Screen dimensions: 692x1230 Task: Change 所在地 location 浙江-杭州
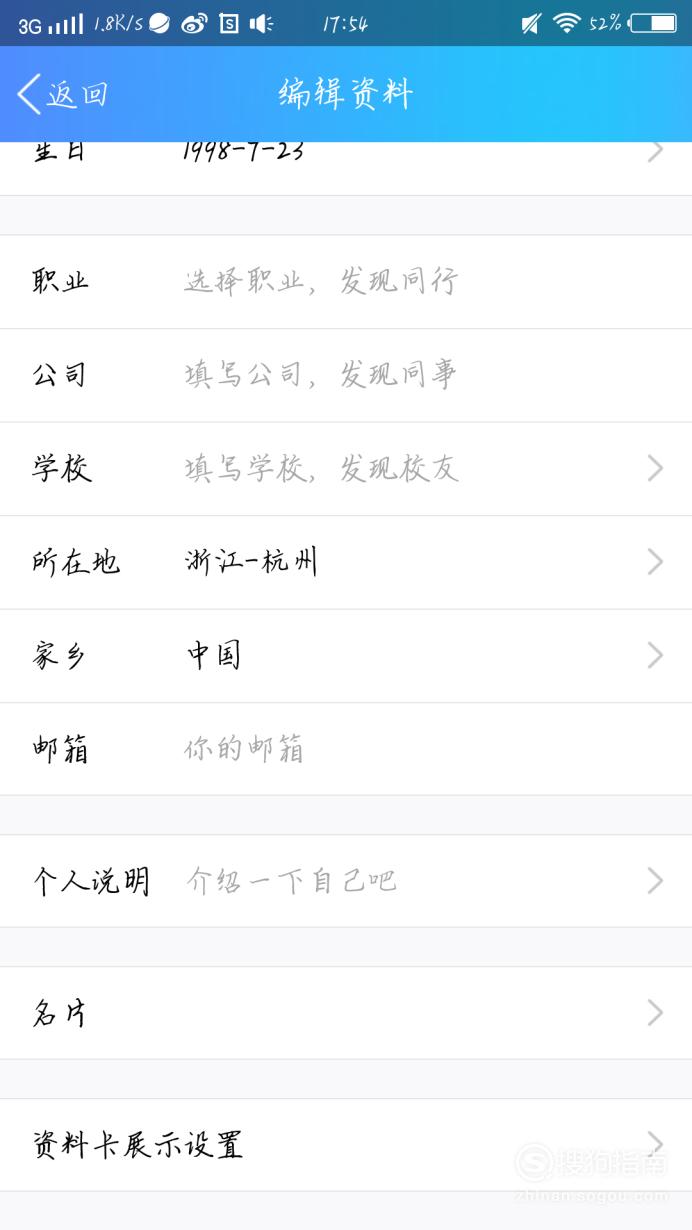pos(346,562)
